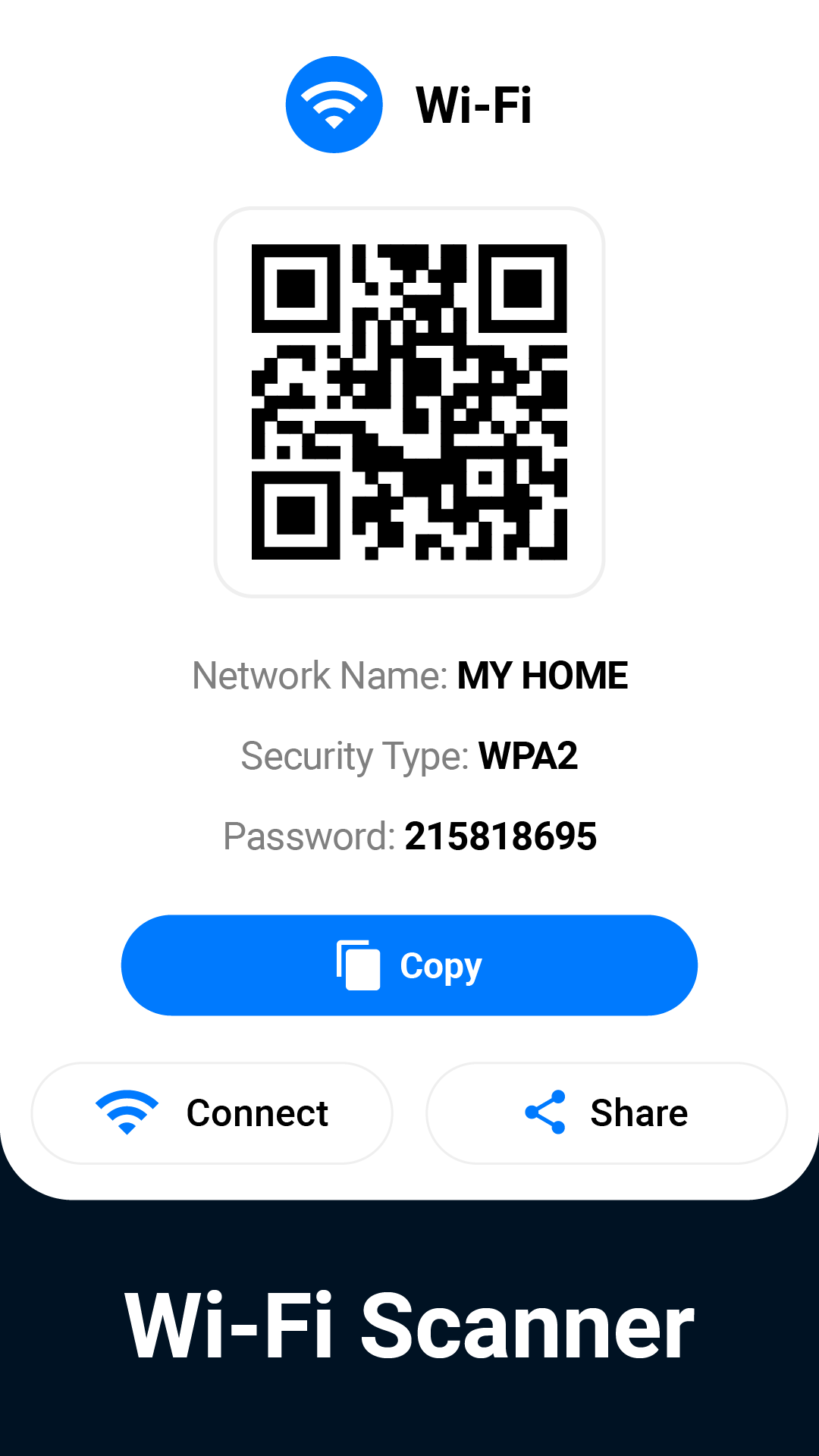Click the duplicate pages icon on the blue button
This screenshot has height=1456, width=819.
click(356, 964)
